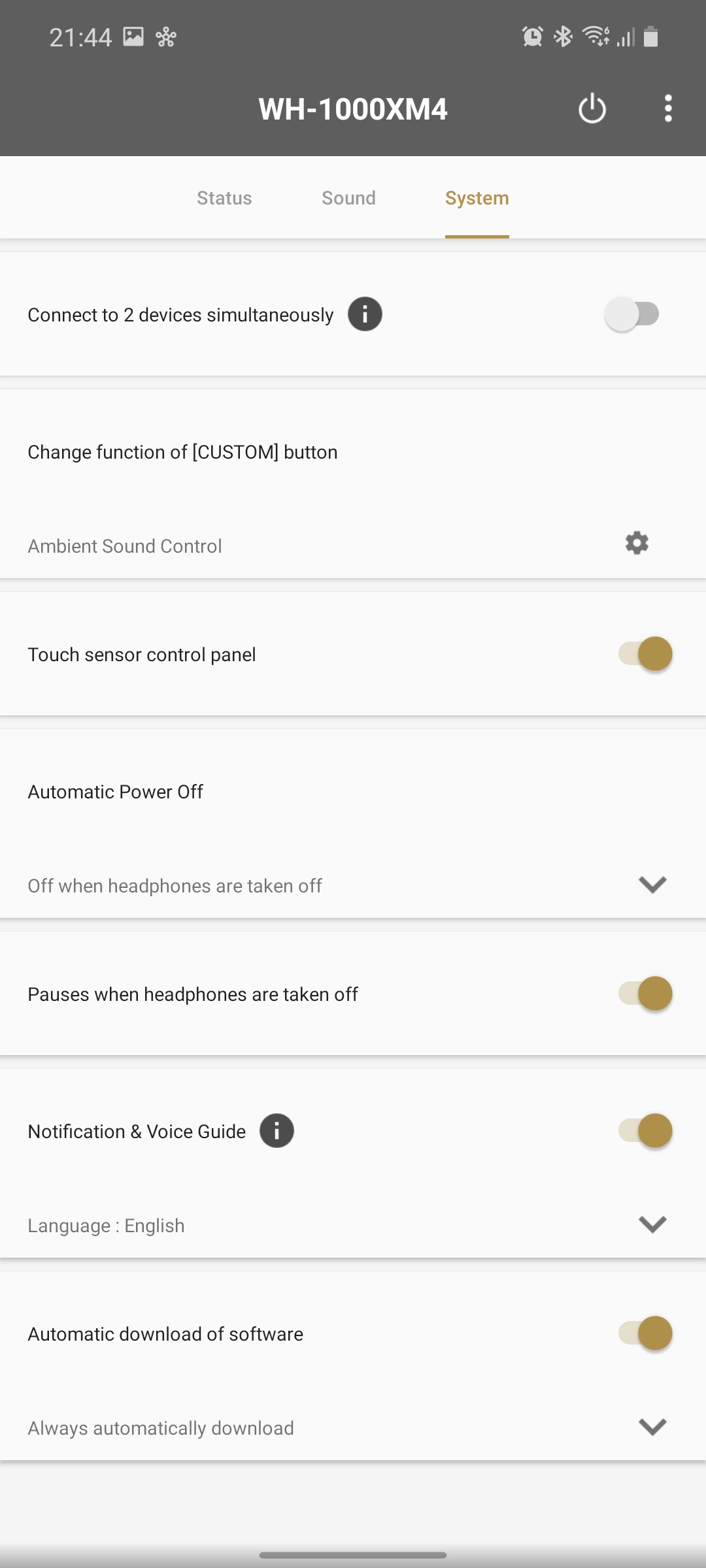
Task: Open the three-dot overflow menu
Action: point(667,108)
